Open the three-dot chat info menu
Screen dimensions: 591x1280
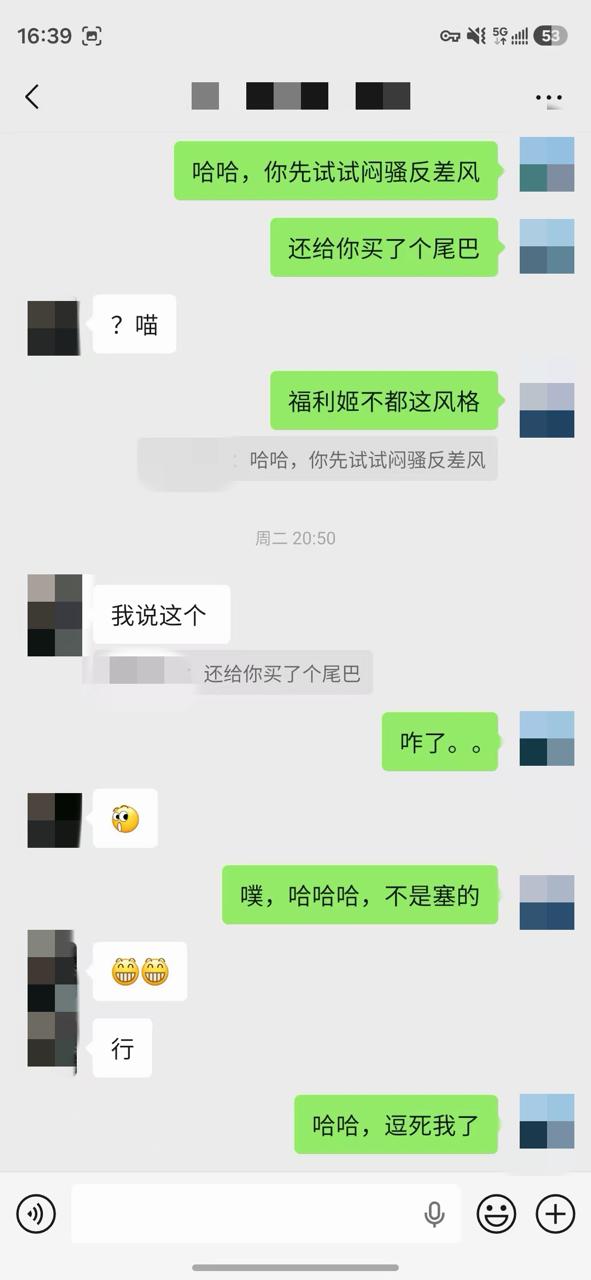click(548, 97)
